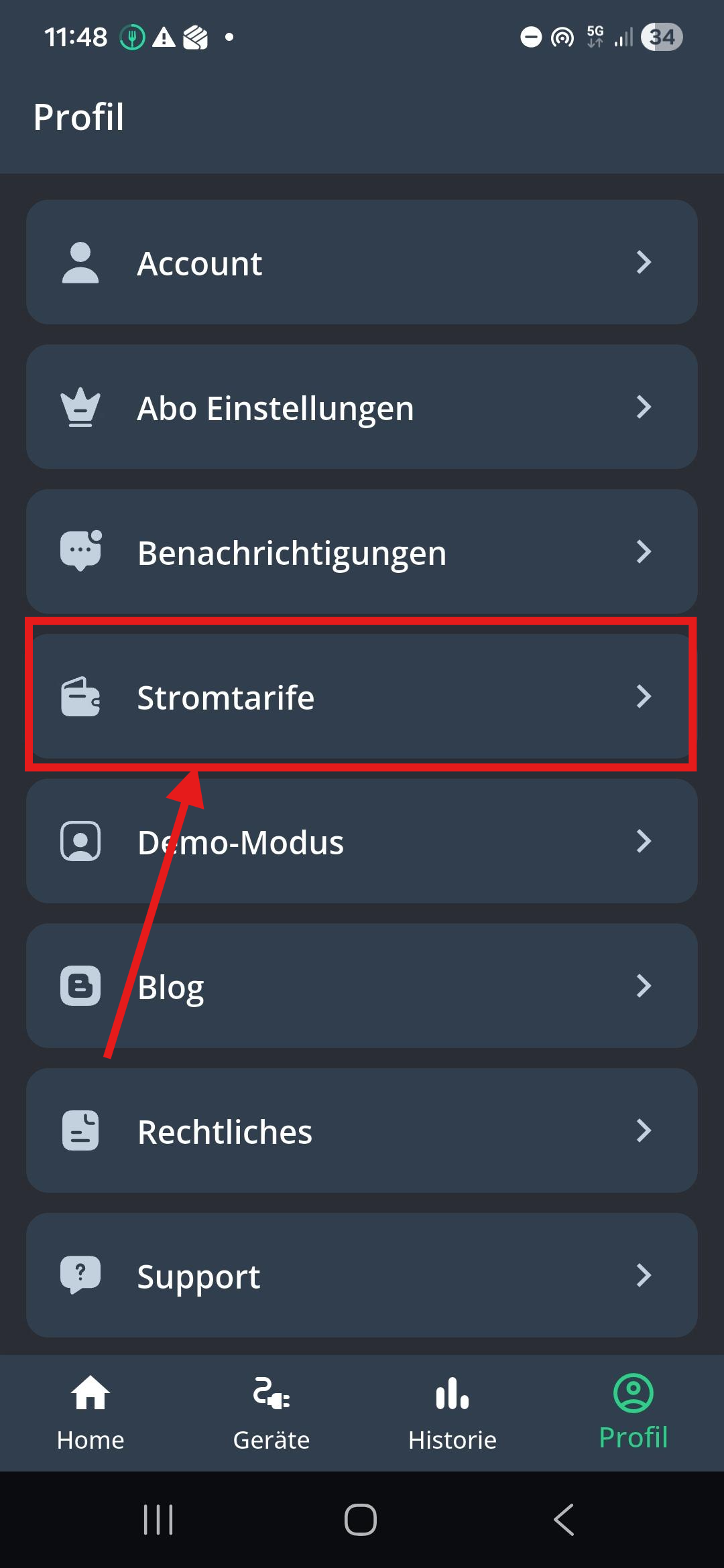Open the Blog entry
The image size is (724, 1568).
[x=362, y=986]
